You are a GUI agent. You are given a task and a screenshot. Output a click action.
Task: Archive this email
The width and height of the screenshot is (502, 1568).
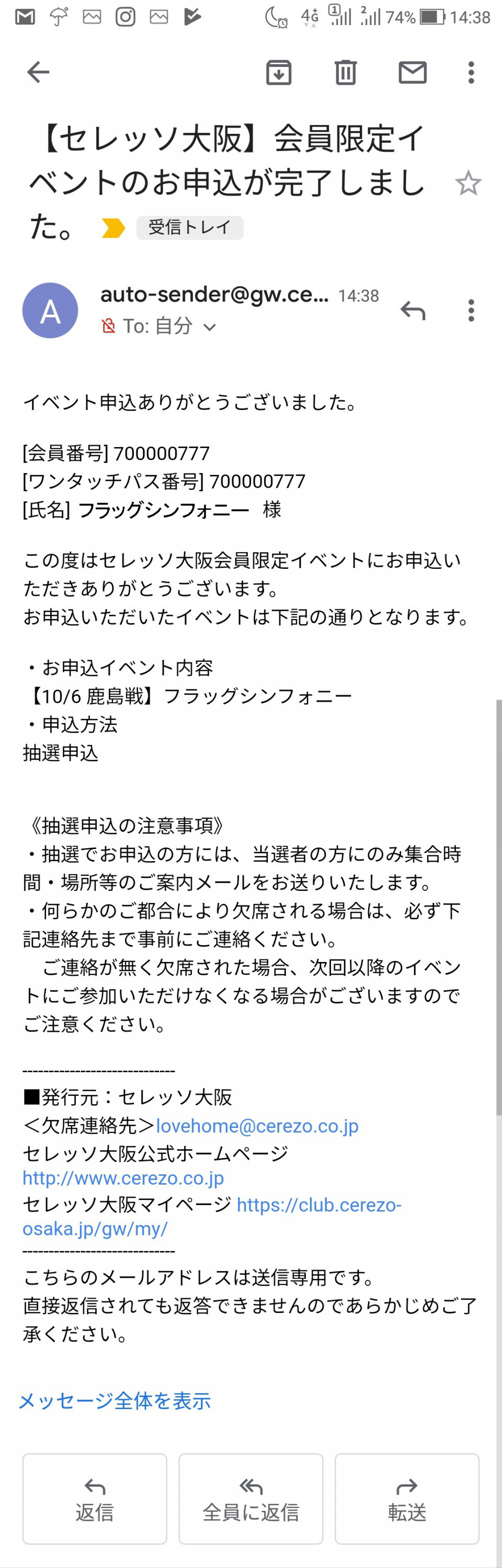(x=279, y=73)
